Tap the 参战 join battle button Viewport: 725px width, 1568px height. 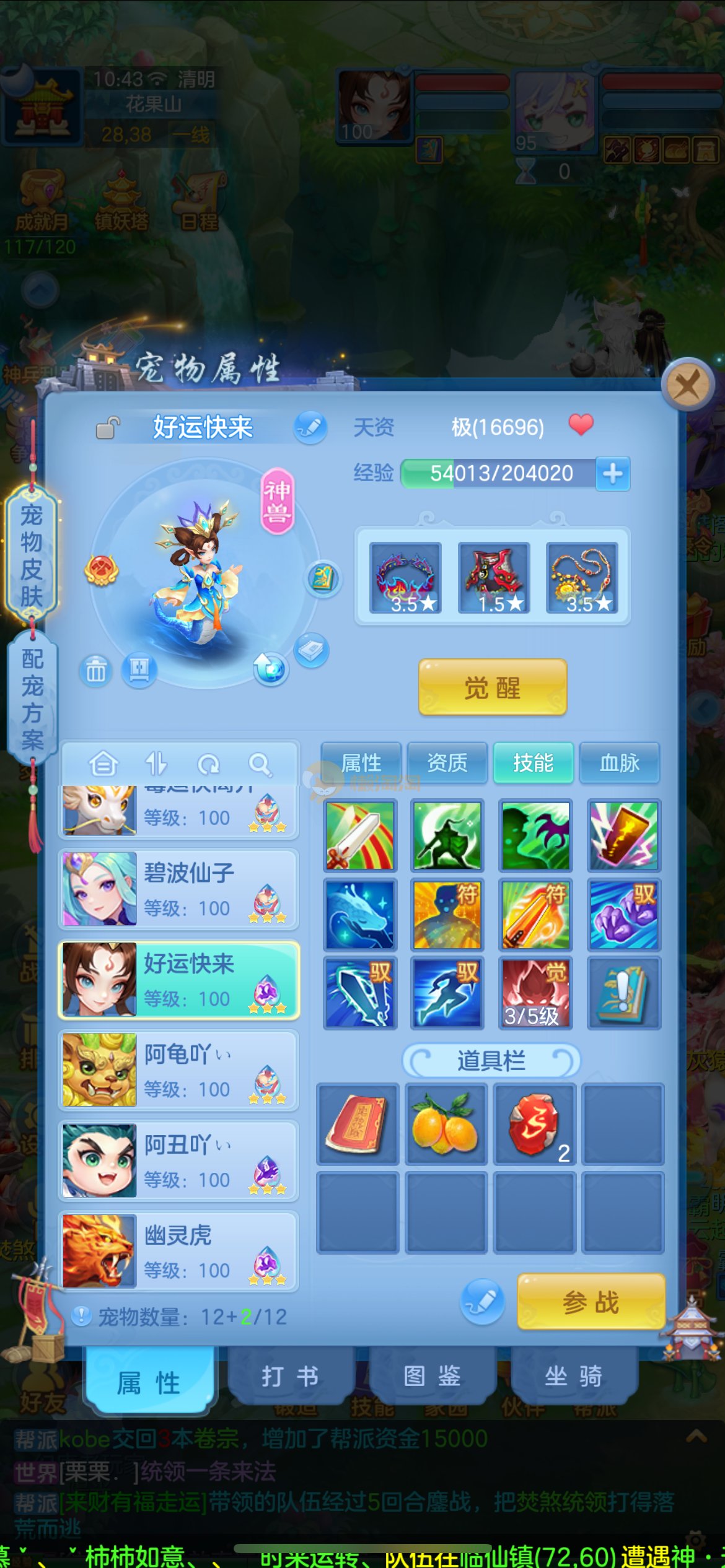click(591, 1302)
